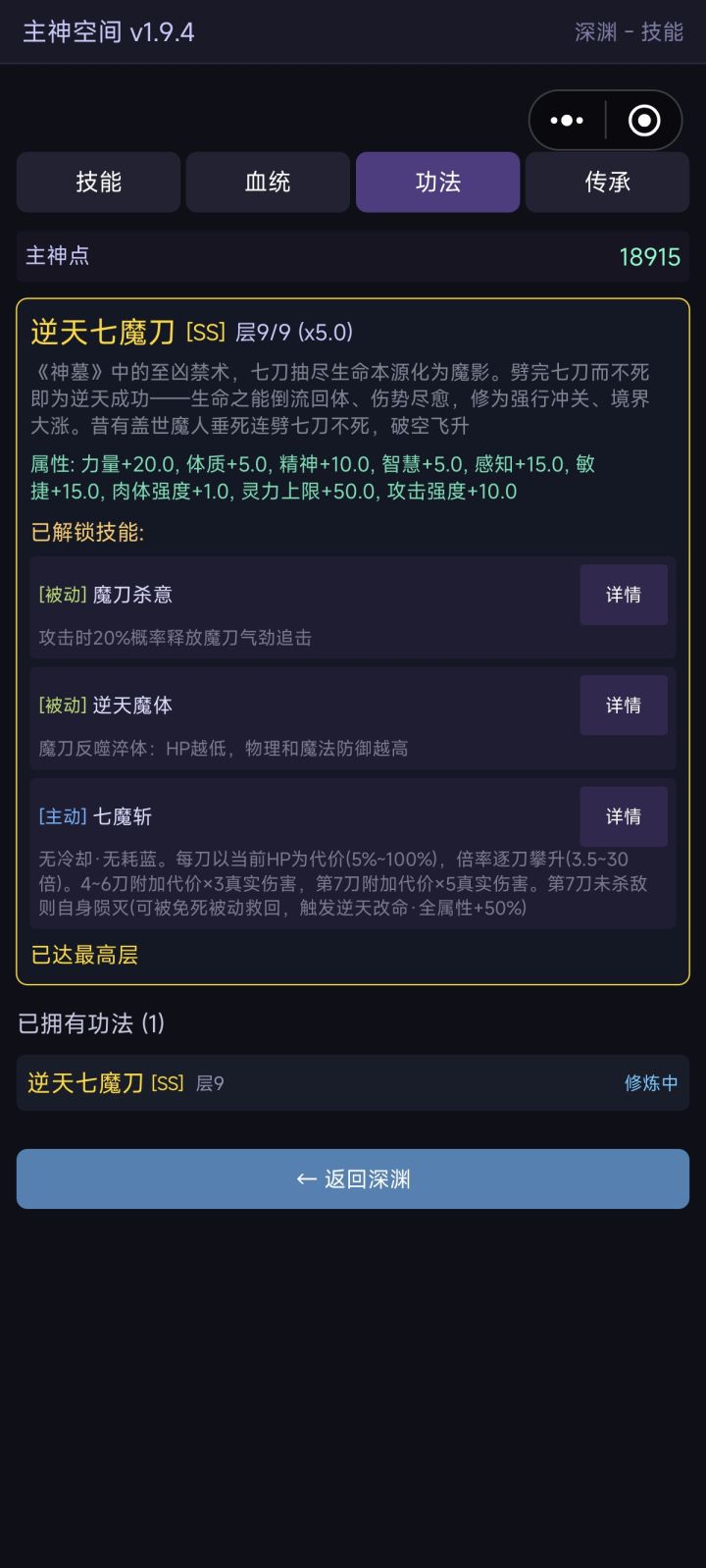
Task: Switch to the 传承 tab
Action: (x=607, y=183)
